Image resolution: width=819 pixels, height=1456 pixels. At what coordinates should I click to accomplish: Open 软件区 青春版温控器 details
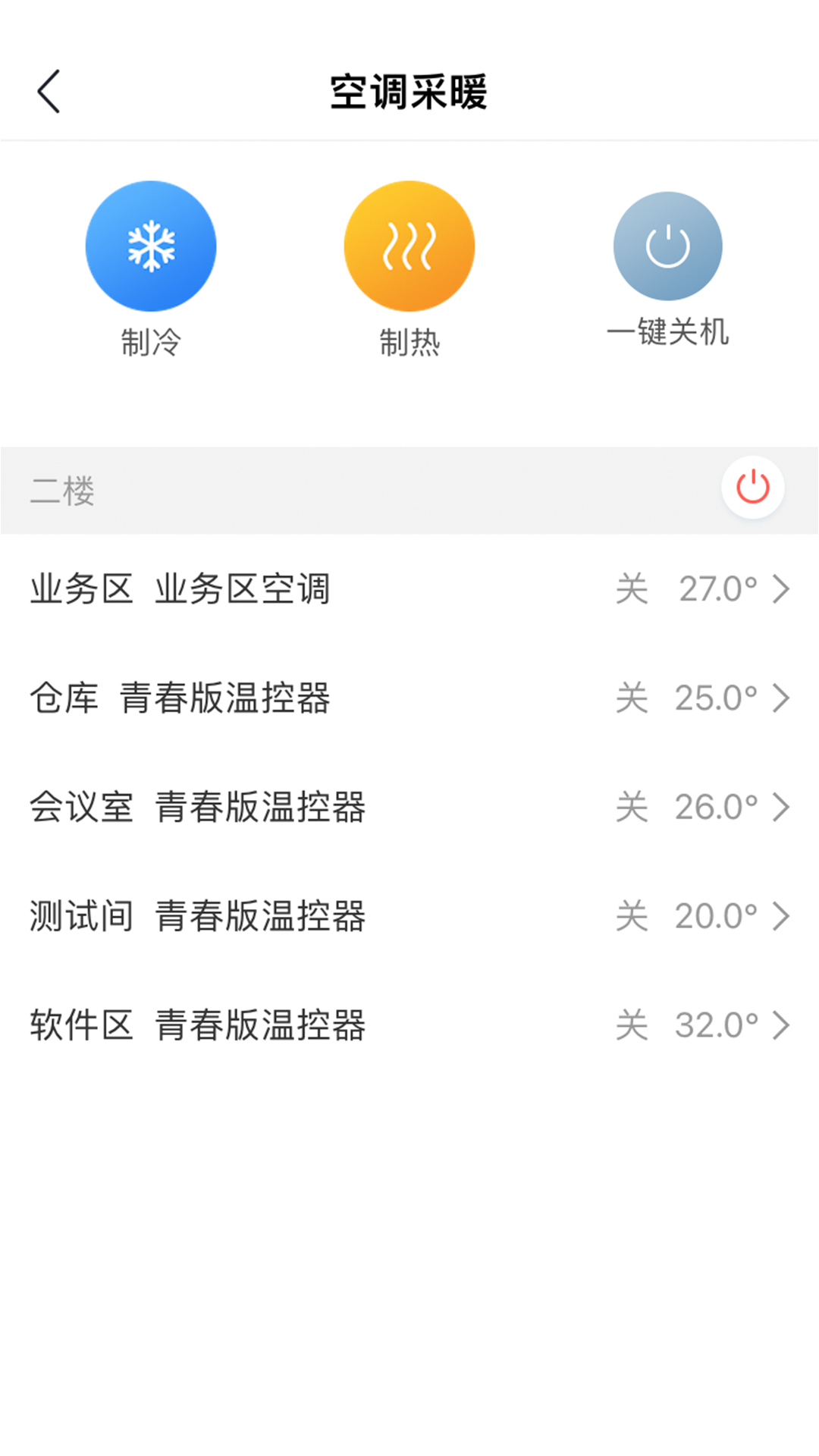pos(409,1025)
